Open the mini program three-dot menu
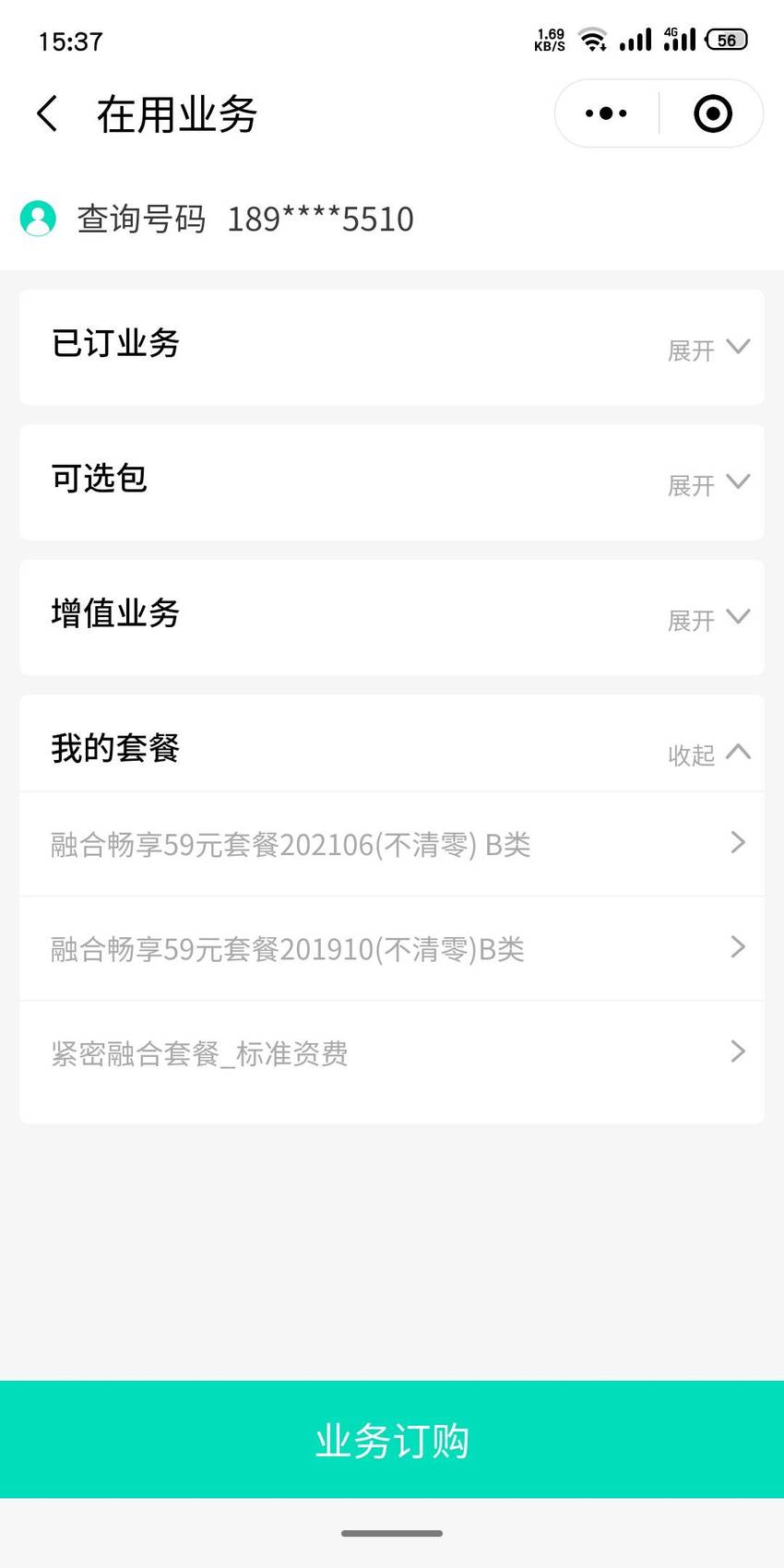 (606, 113)
